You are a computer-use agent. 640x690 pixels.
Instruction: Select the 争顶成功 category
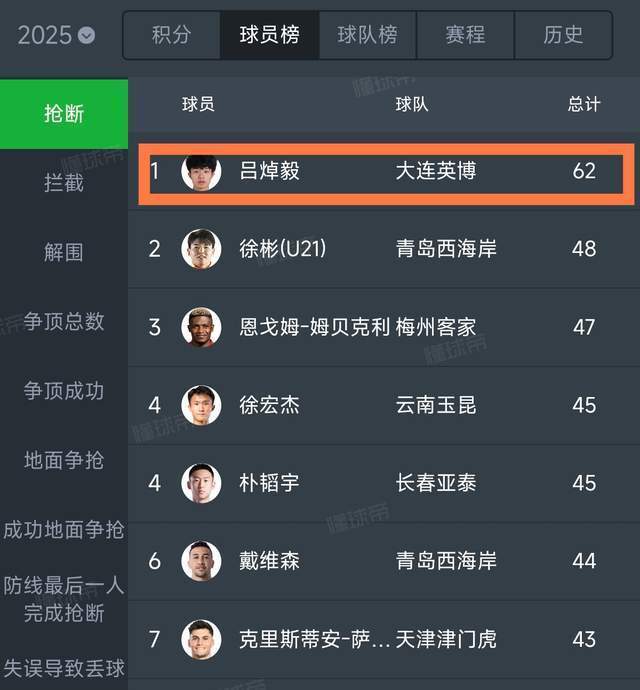64,391
